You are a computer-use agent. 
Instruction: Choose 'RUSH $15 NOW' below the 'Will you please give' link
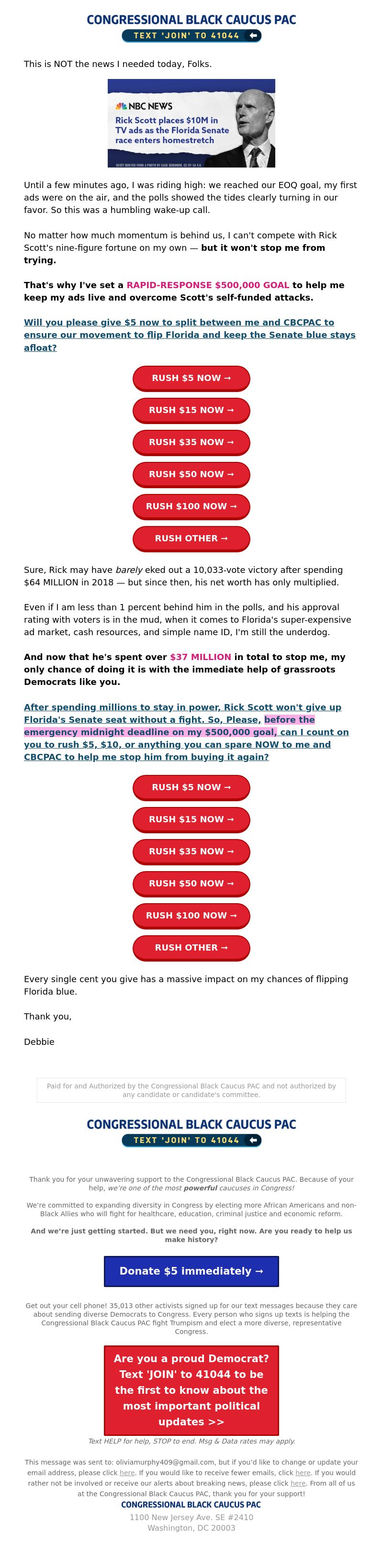point(191,410)
